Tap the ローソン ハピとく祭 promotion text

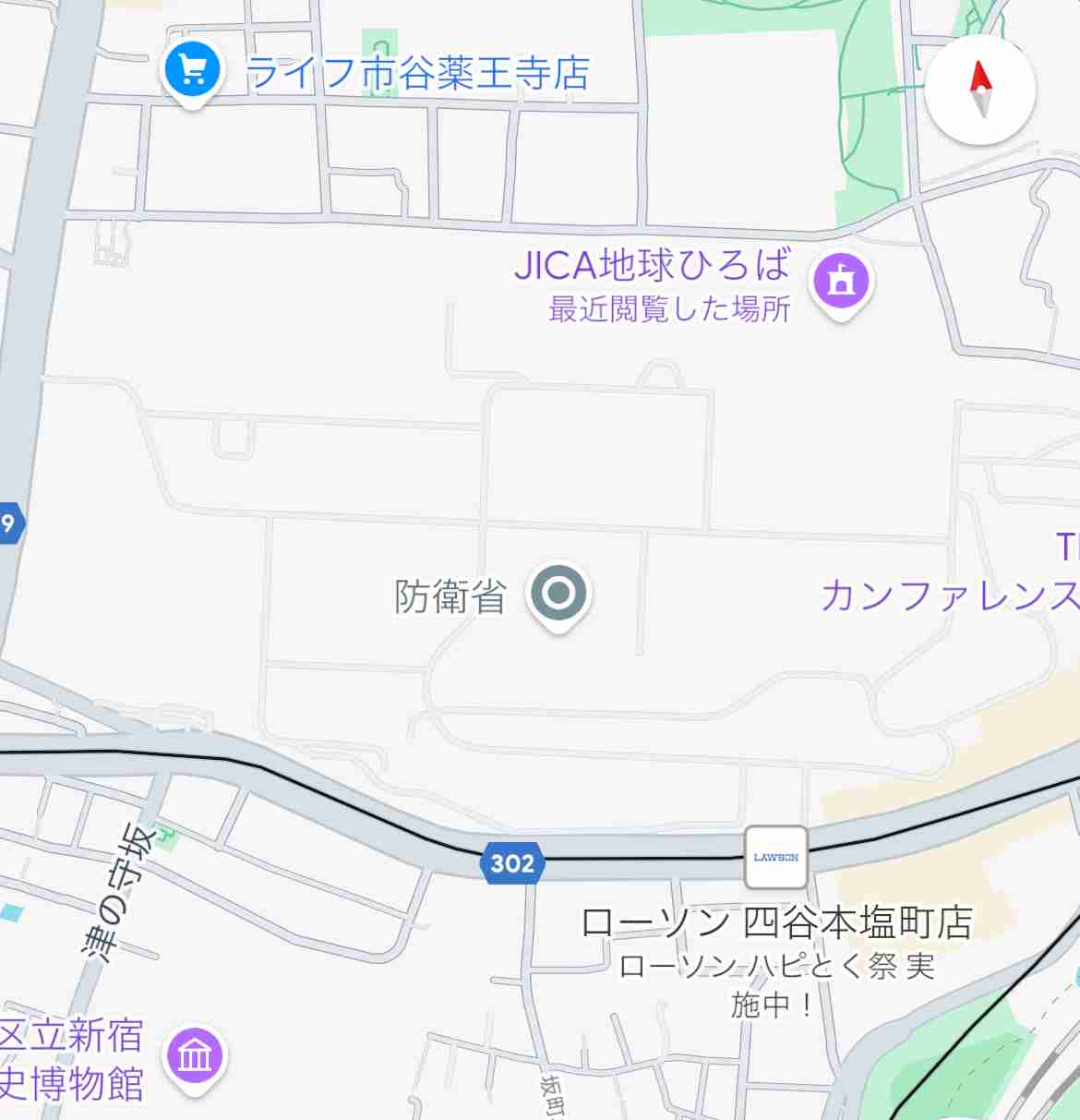(780, 969)
